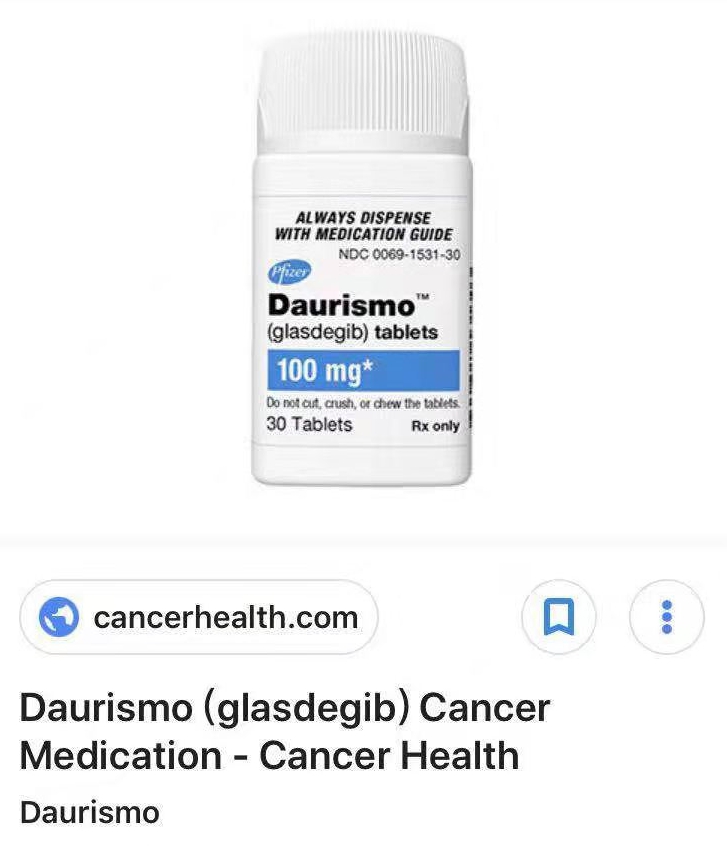Open the three-dot overflow menu
727x846 pixels.
(x=667, y=617)
